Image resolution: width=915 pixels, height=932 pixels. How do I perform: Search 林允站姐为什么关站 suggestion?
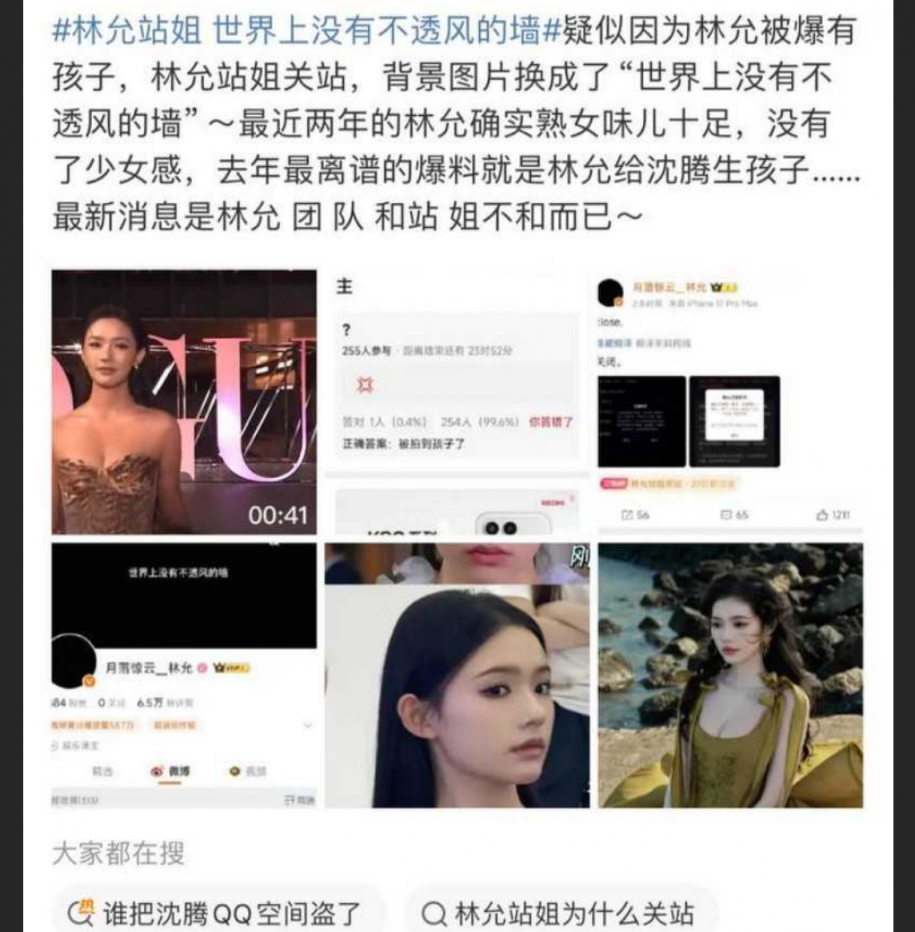click(x=560, y=912)
